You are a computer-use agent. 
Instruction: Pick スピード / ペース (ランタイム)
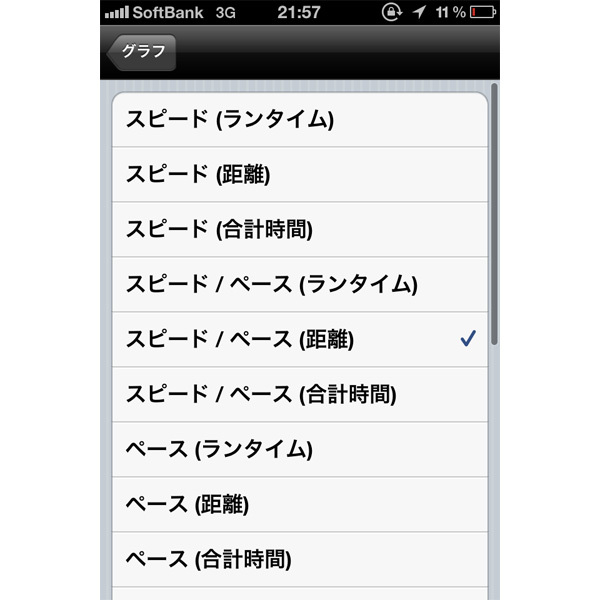(x=299, y=285)
